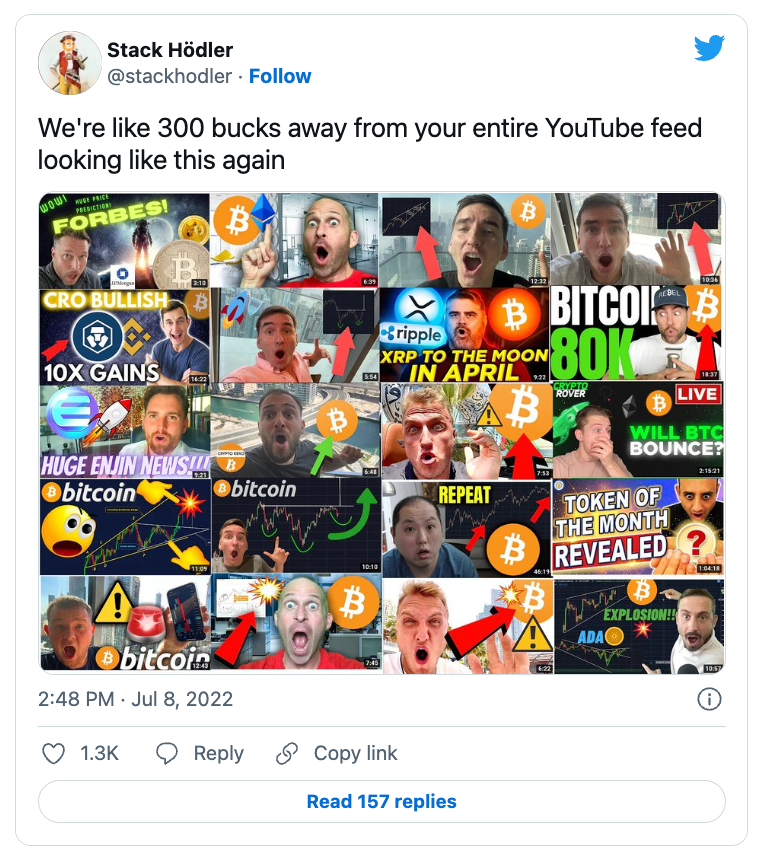This screenshot has width=764, height=862.
Task: Open Stack Hödler's profile picture
Action: coord(70,63)
